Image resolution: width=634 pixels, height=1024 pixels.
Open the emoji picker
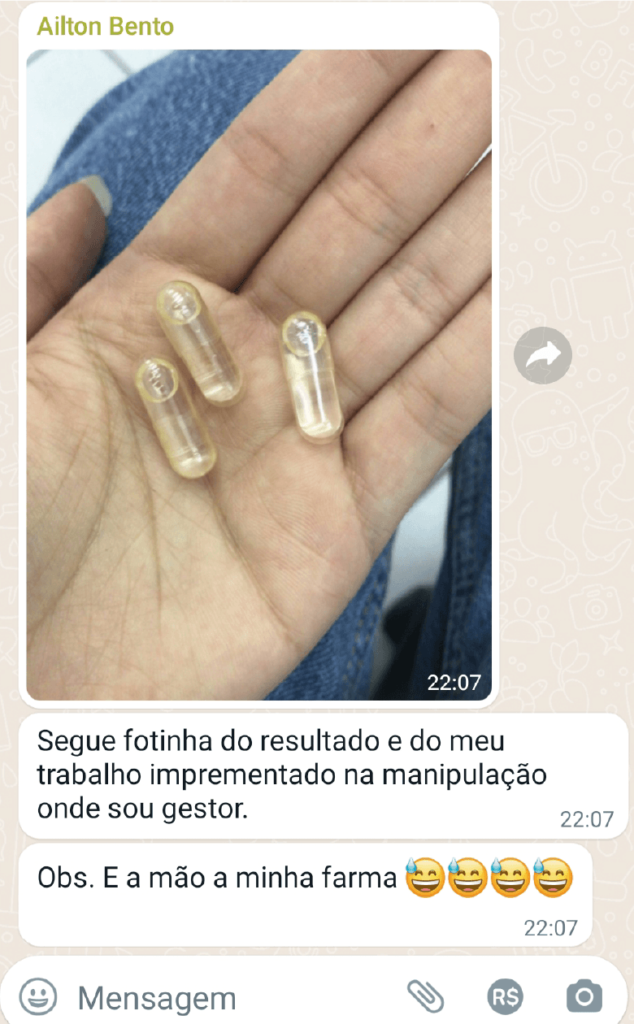(x=38, y=996)
